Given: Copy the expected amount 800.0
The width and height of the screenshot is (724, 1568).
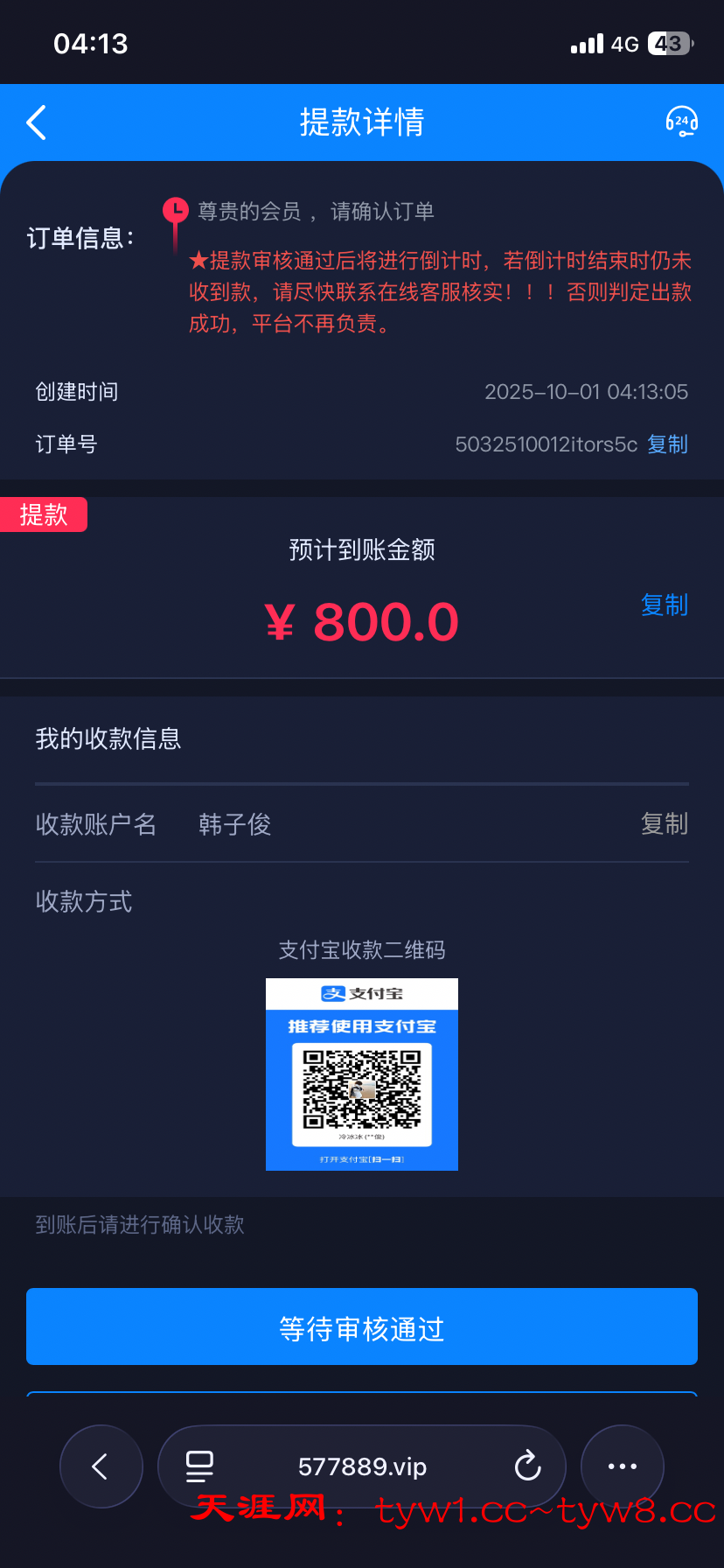Looking at the screenshot, I should (664, 605).
